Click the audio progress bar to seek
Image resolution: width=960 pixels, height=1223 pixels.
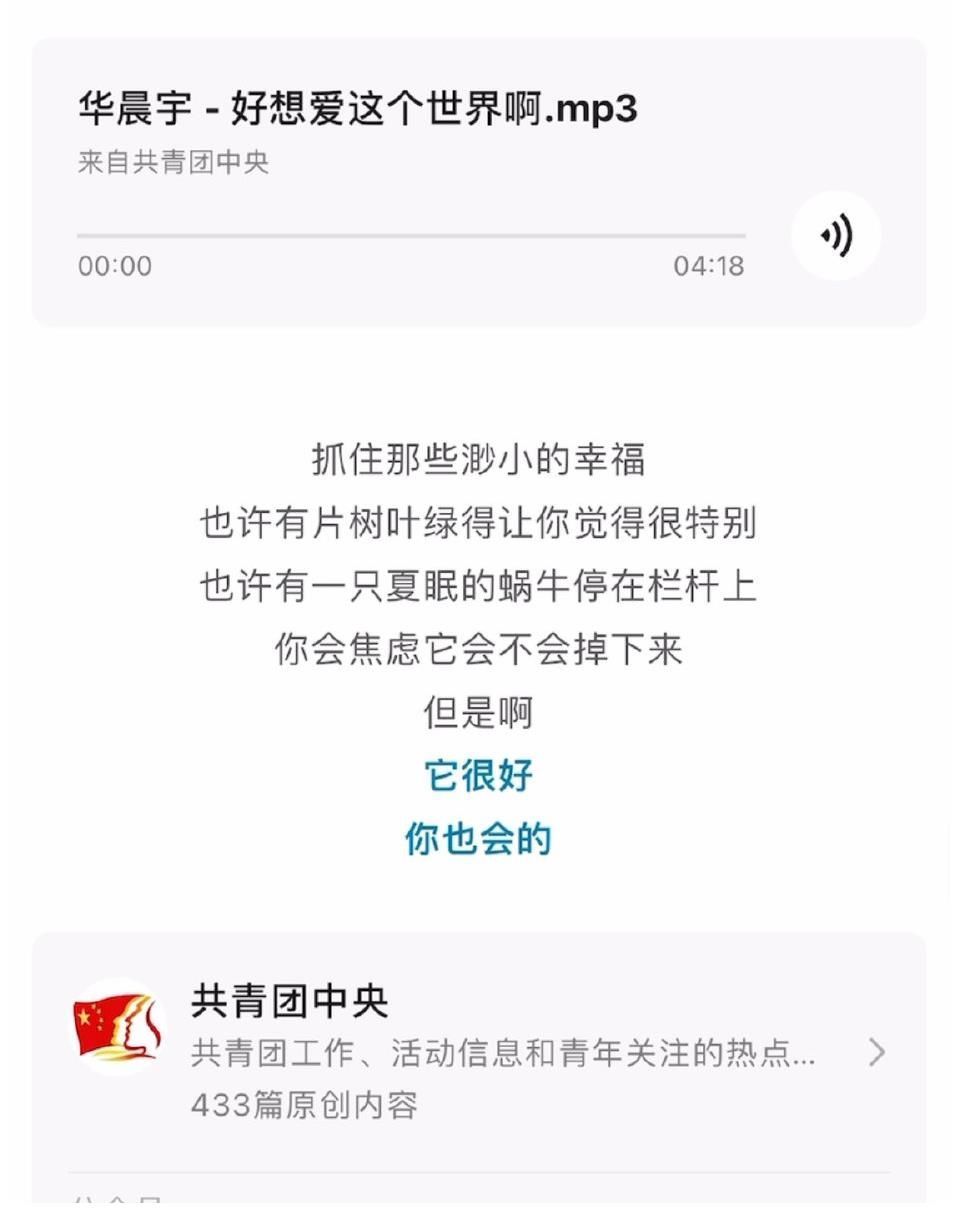click(410, 233)
